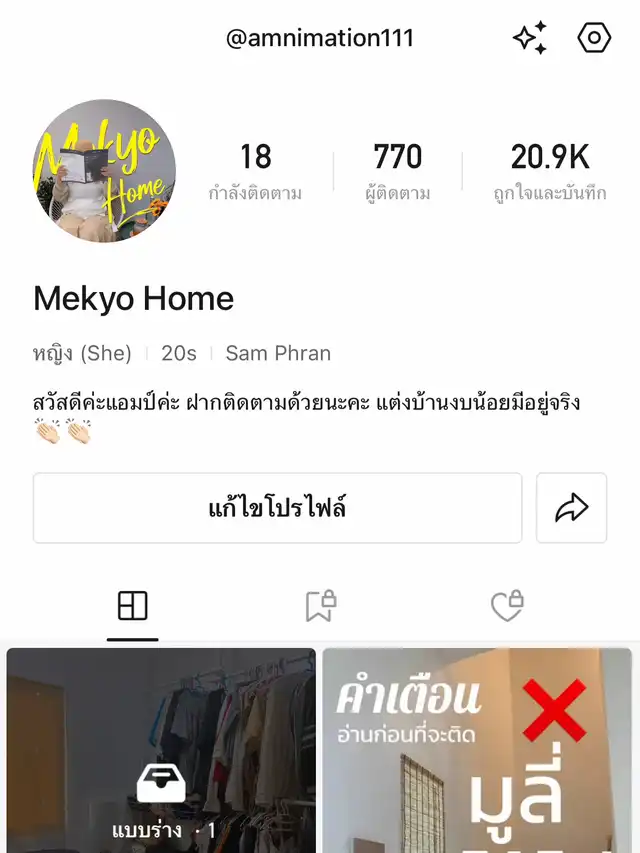This screenshot has width=640, height=853.
Task: Tap the แก้ไขโปรไฟล์ edit profile button
Action: pyautogui.click(x=277, y=508)
